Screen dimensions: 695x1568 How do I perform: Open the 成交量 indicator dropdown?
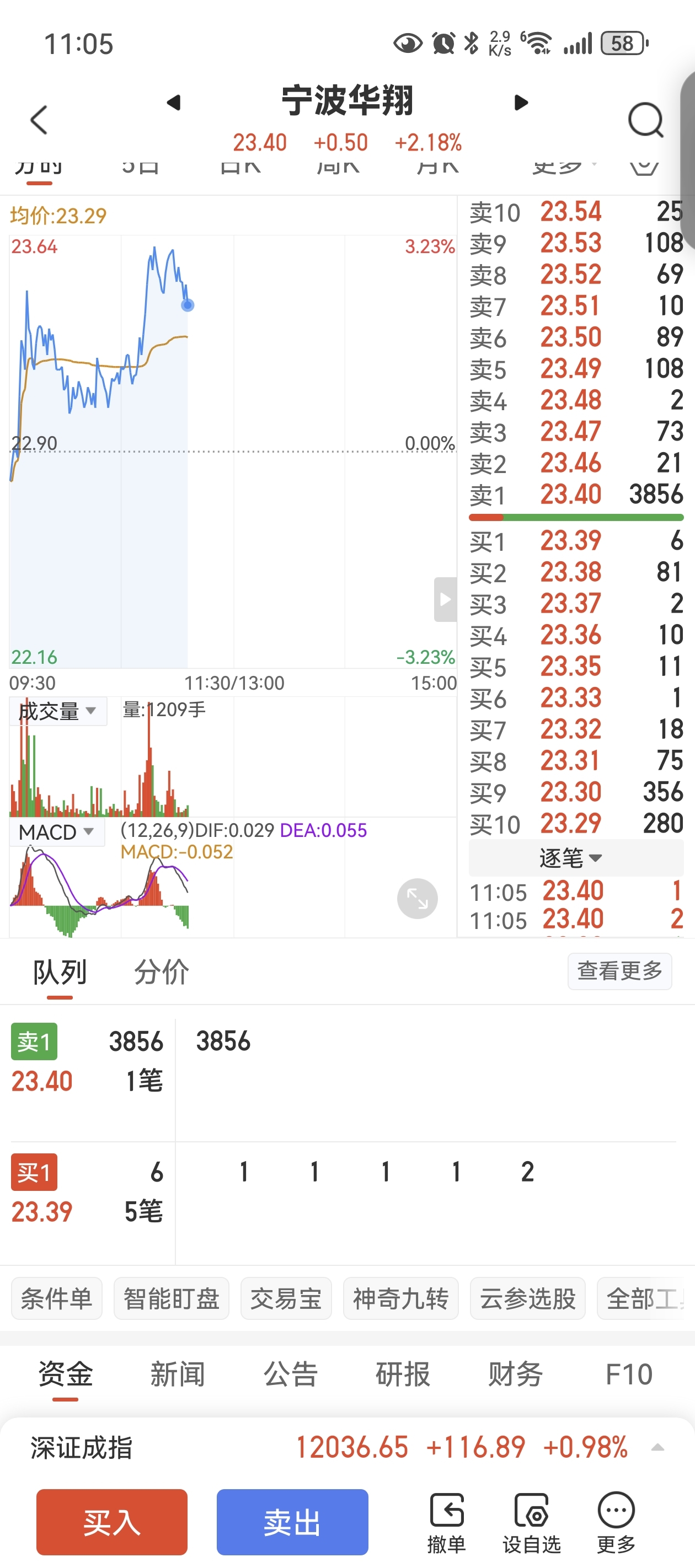coord(58,711)
